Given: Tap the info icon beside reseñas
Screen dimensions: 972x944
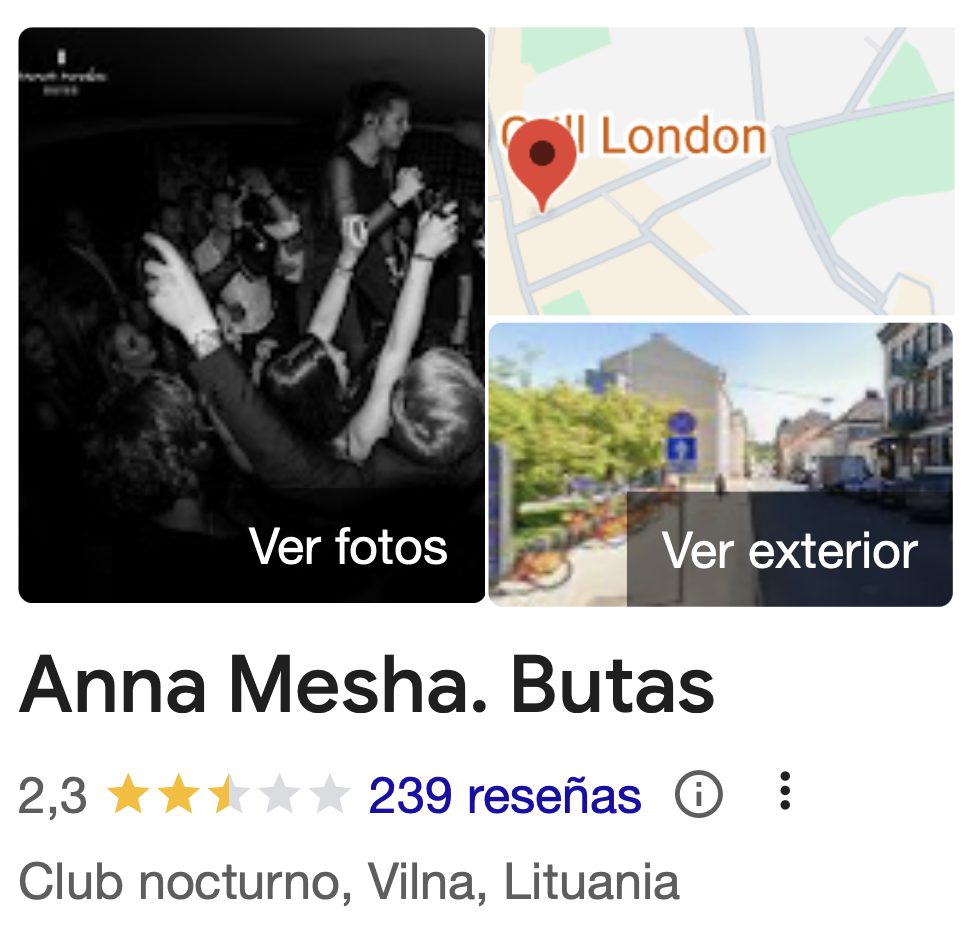Looking at the screenshot, I should (698, 795).
